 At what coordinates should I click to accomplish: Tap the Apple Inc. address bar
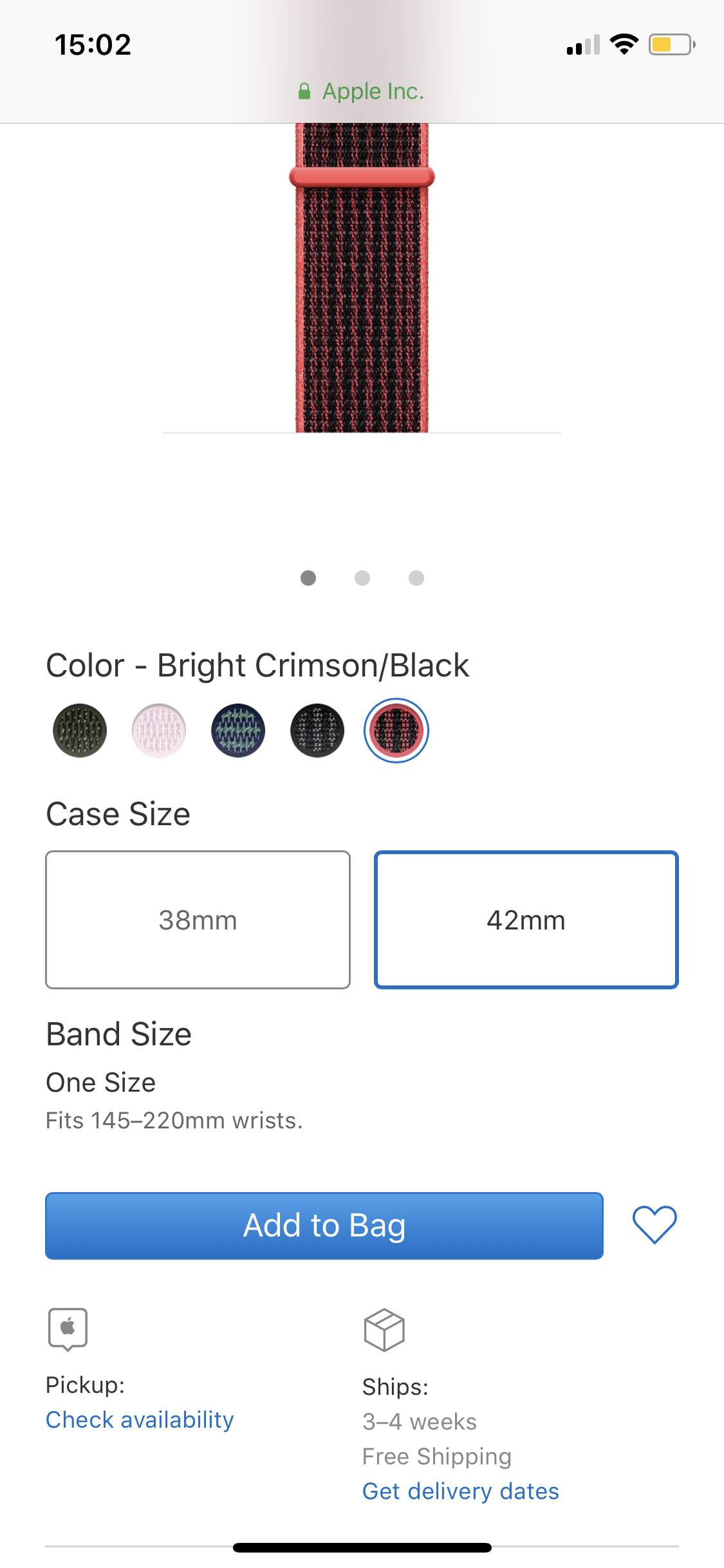tap(362, 91)
